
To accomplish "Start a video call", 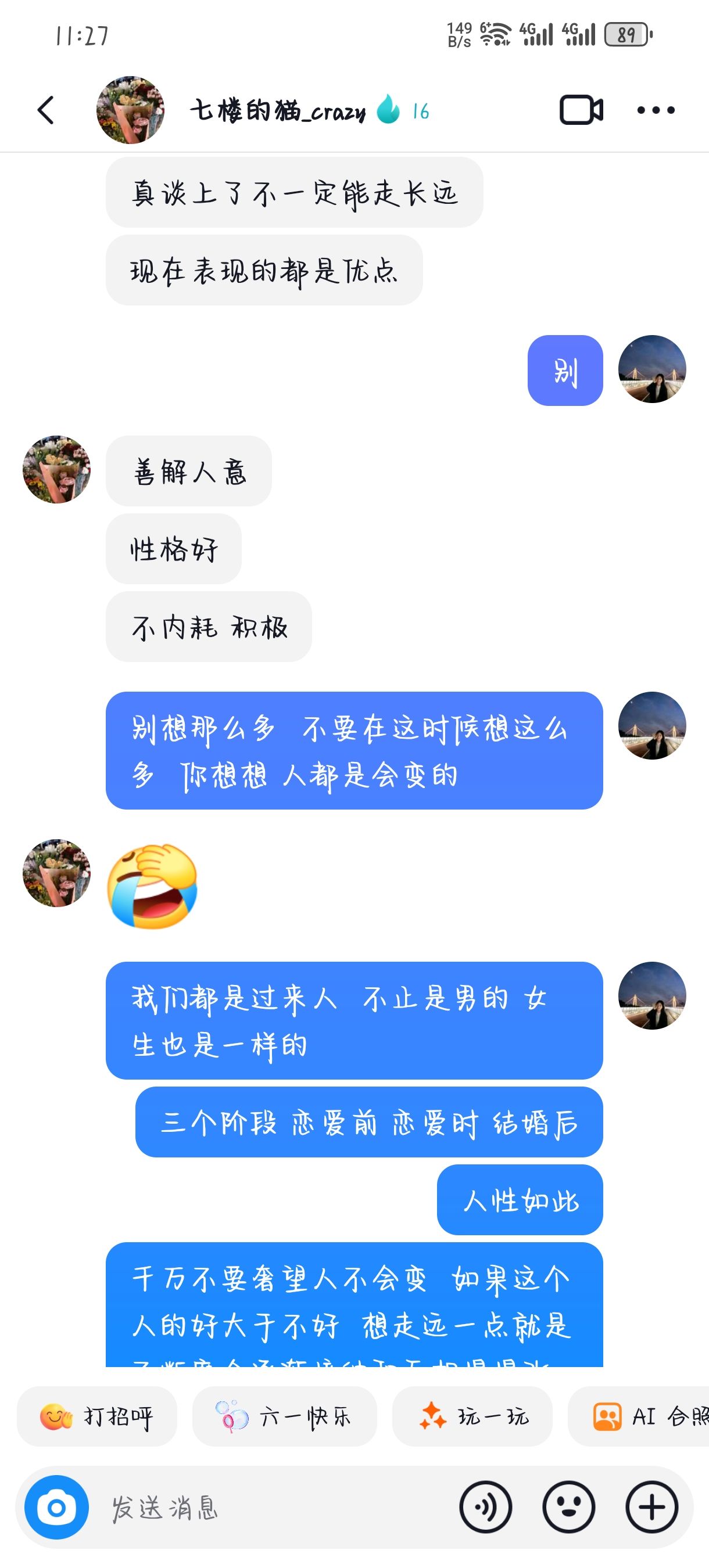I will [x=581, y=110].
